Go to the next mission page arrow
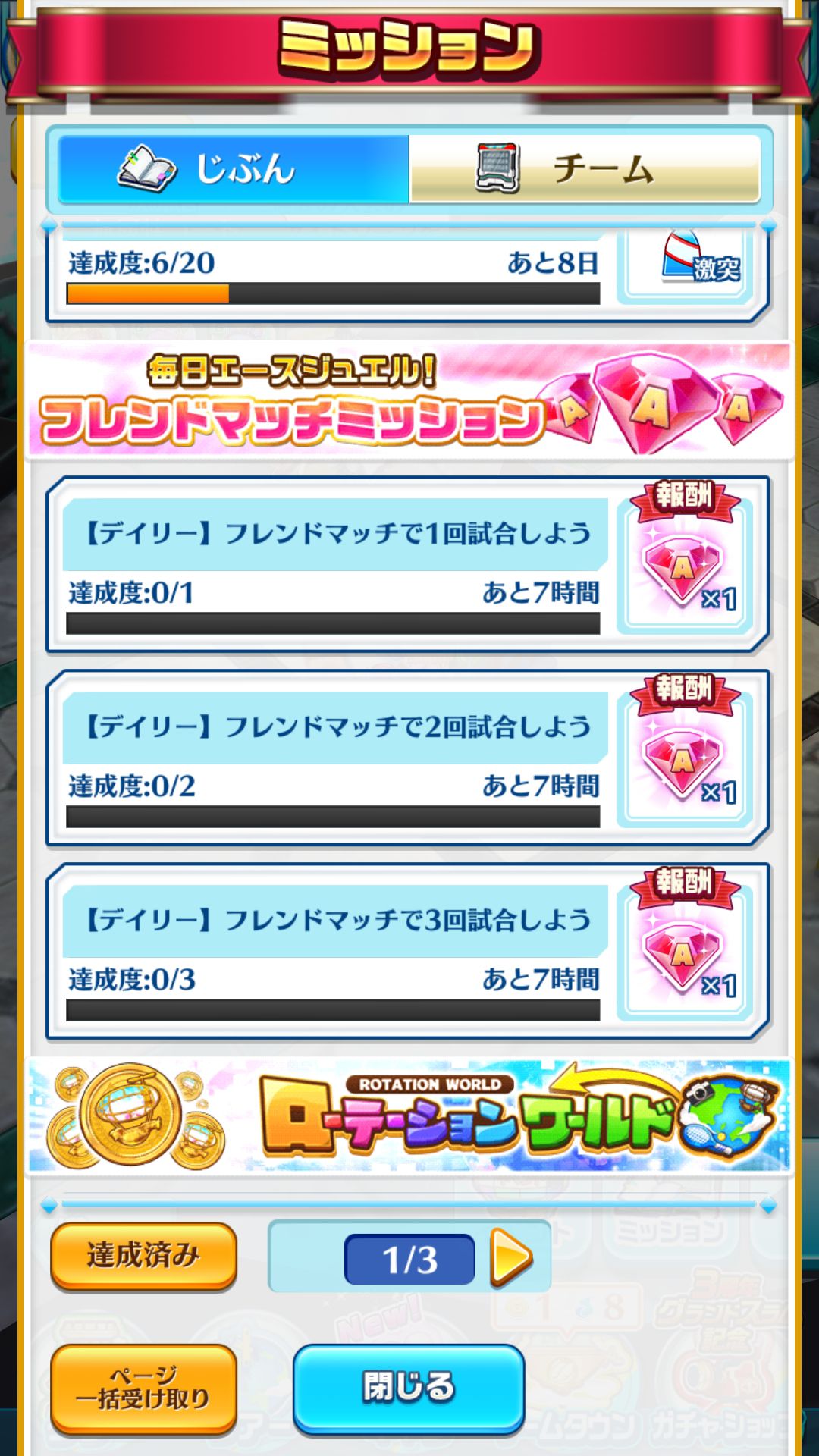The image size is (819, 1456). tap(511, 1258)
